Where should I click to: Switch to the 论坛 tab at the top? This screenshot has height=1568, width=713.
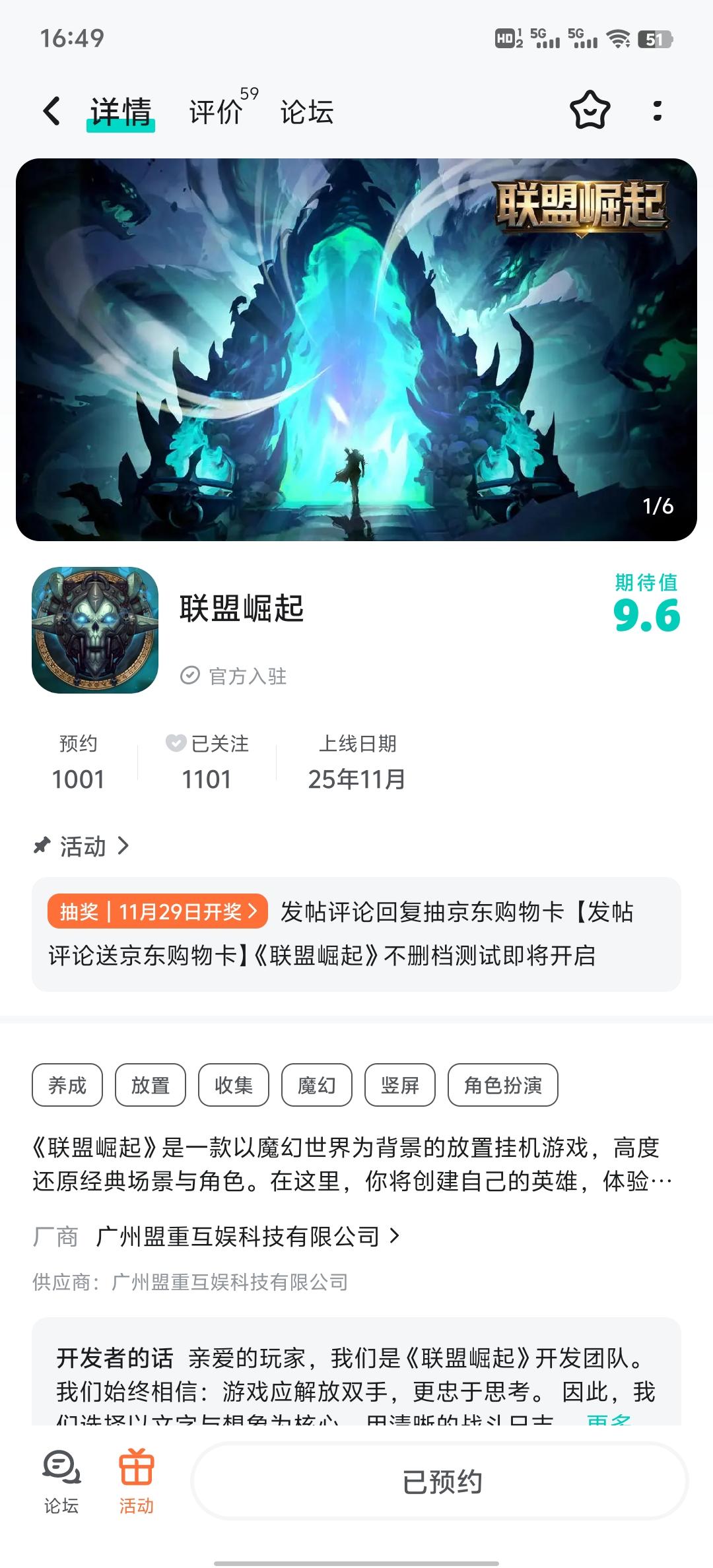306,114
